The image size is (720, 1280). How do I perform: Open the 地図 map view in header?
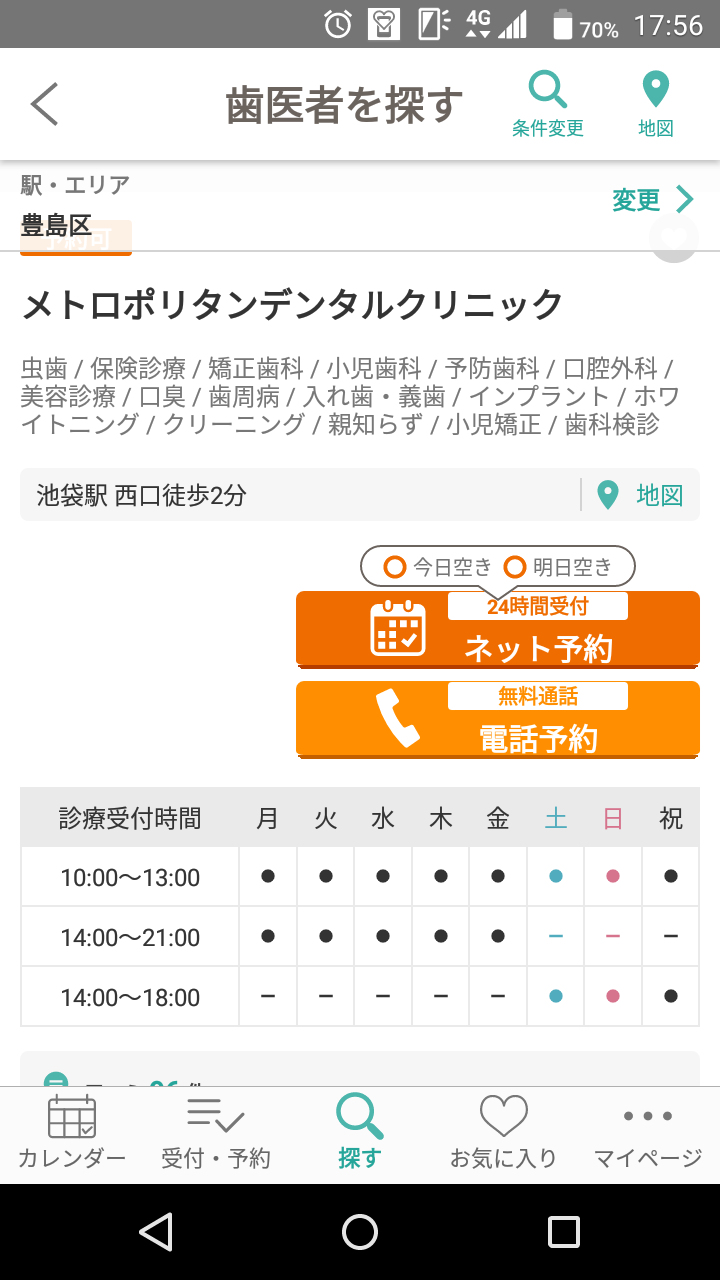(x=655, y=104)
